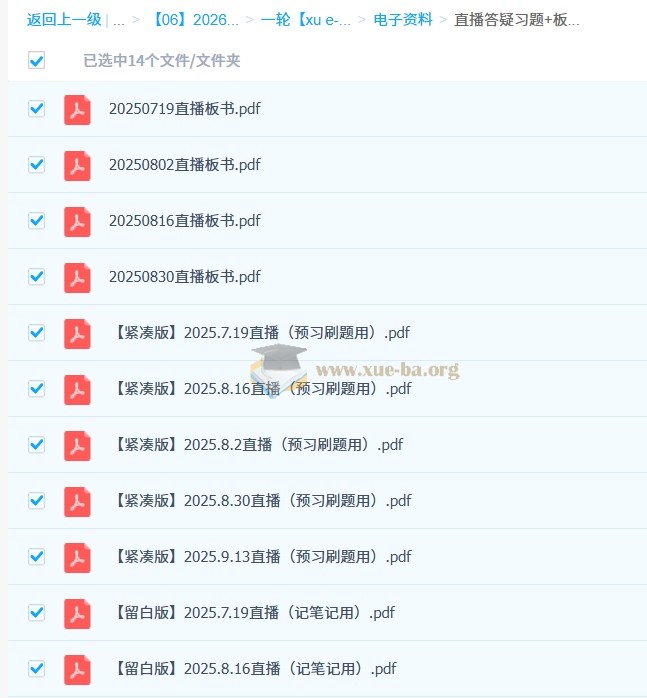This screenshot has width=647, height=698.
Task: Toggle the checkbox for 【紧凑版】2025.8.30直播 file
Action: [x=37, y=501]
